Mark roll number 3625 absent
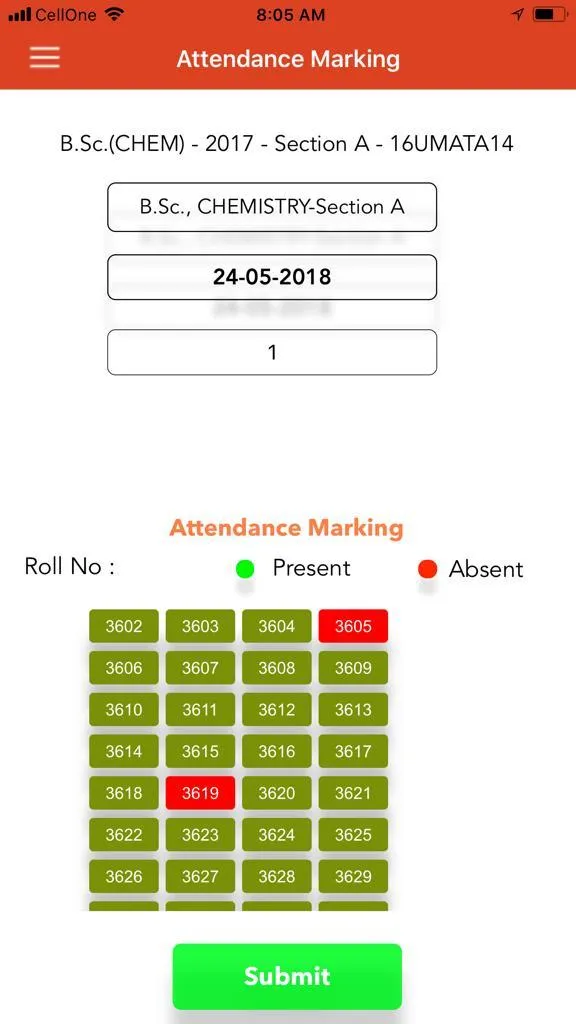 (353, 835)
